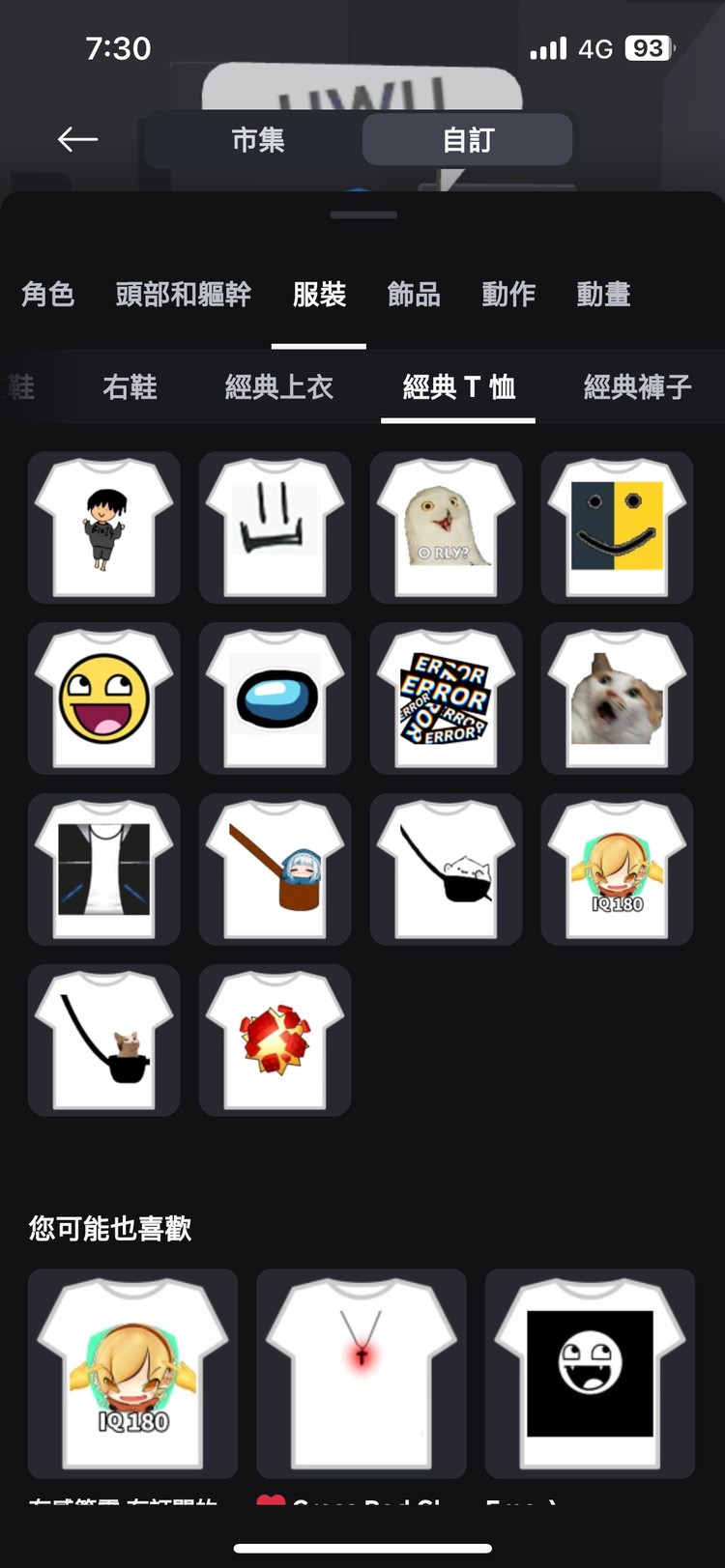725x1568 pixels.
Task: Go back with the arrow icon
Action: (x=77, y=140)
